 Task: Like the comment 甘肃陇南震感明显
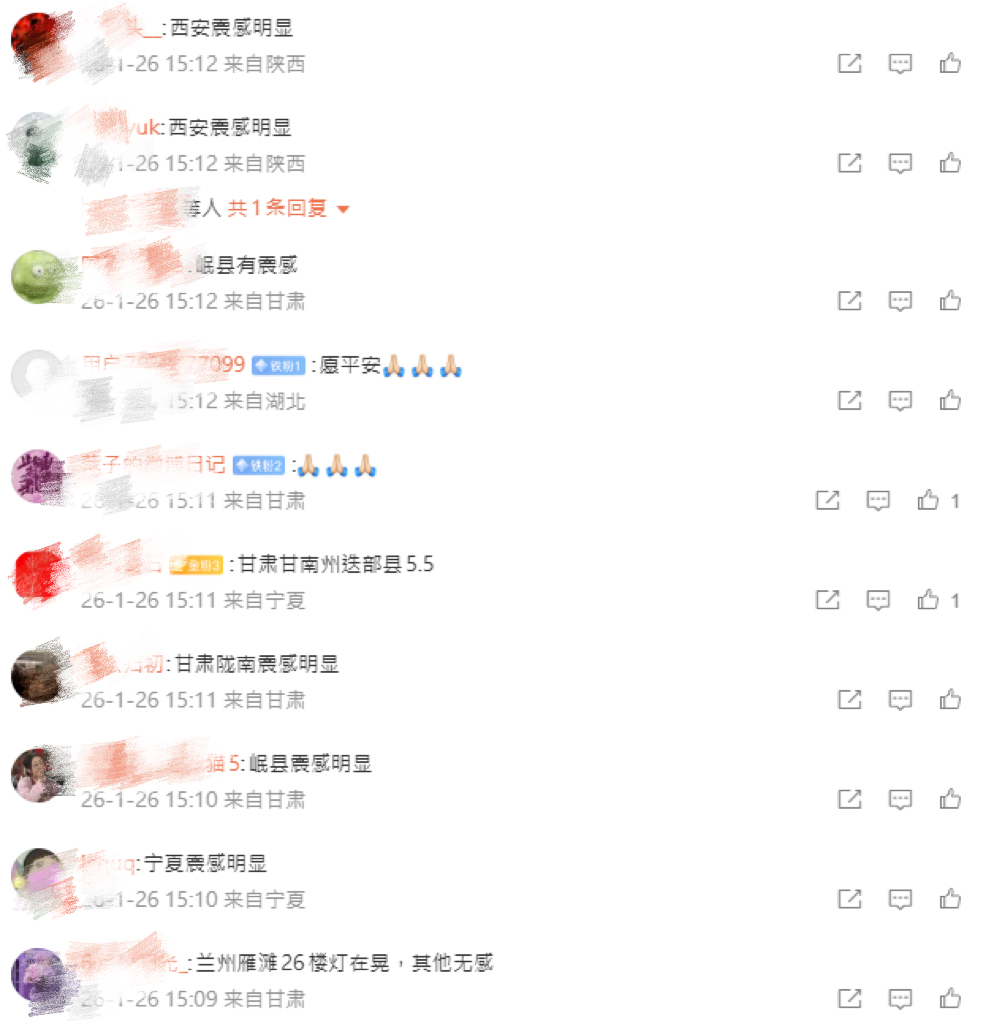950,700
